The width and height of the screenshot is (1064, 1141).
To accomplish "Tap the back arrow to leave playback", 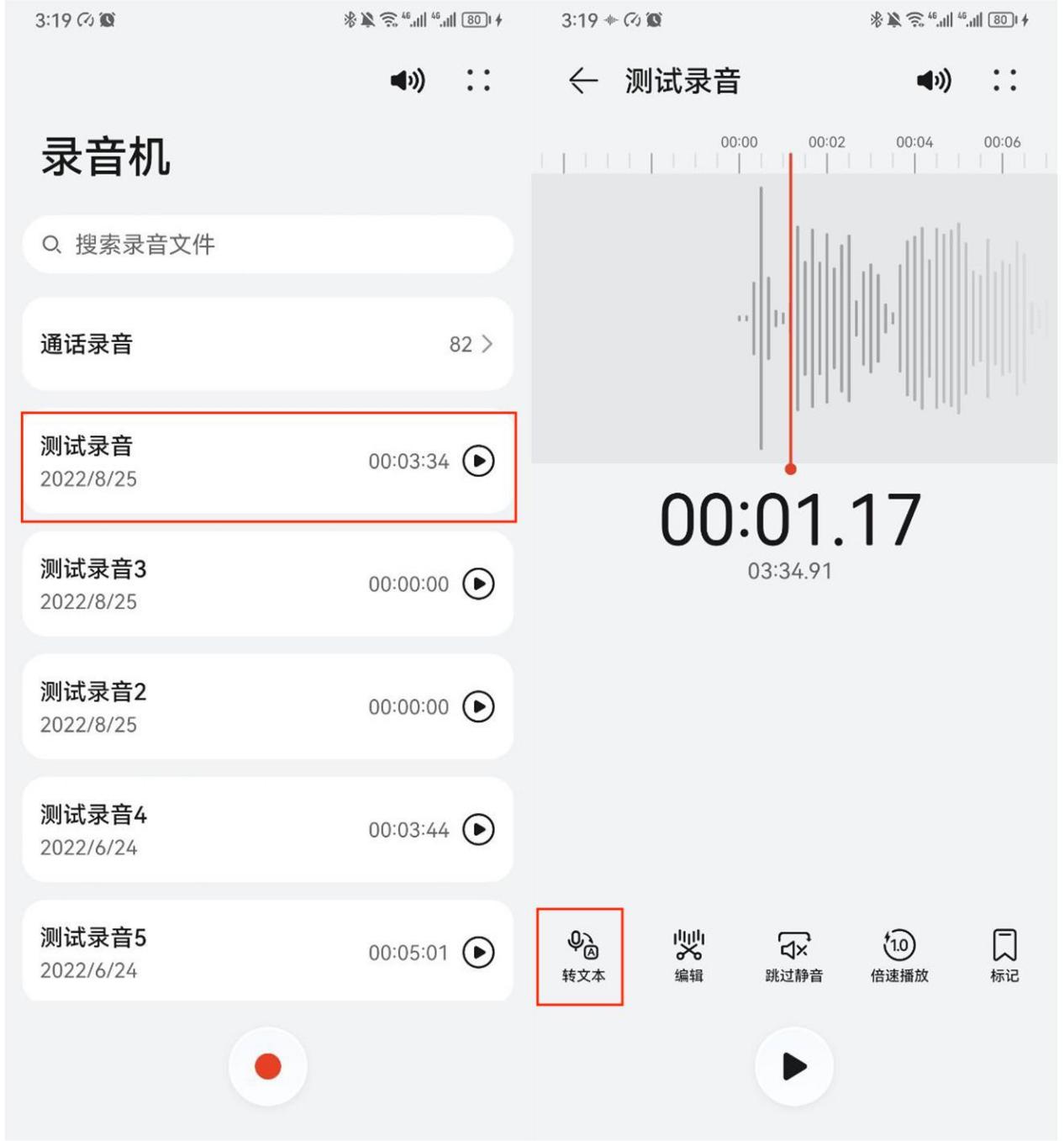I will point(583,81).
